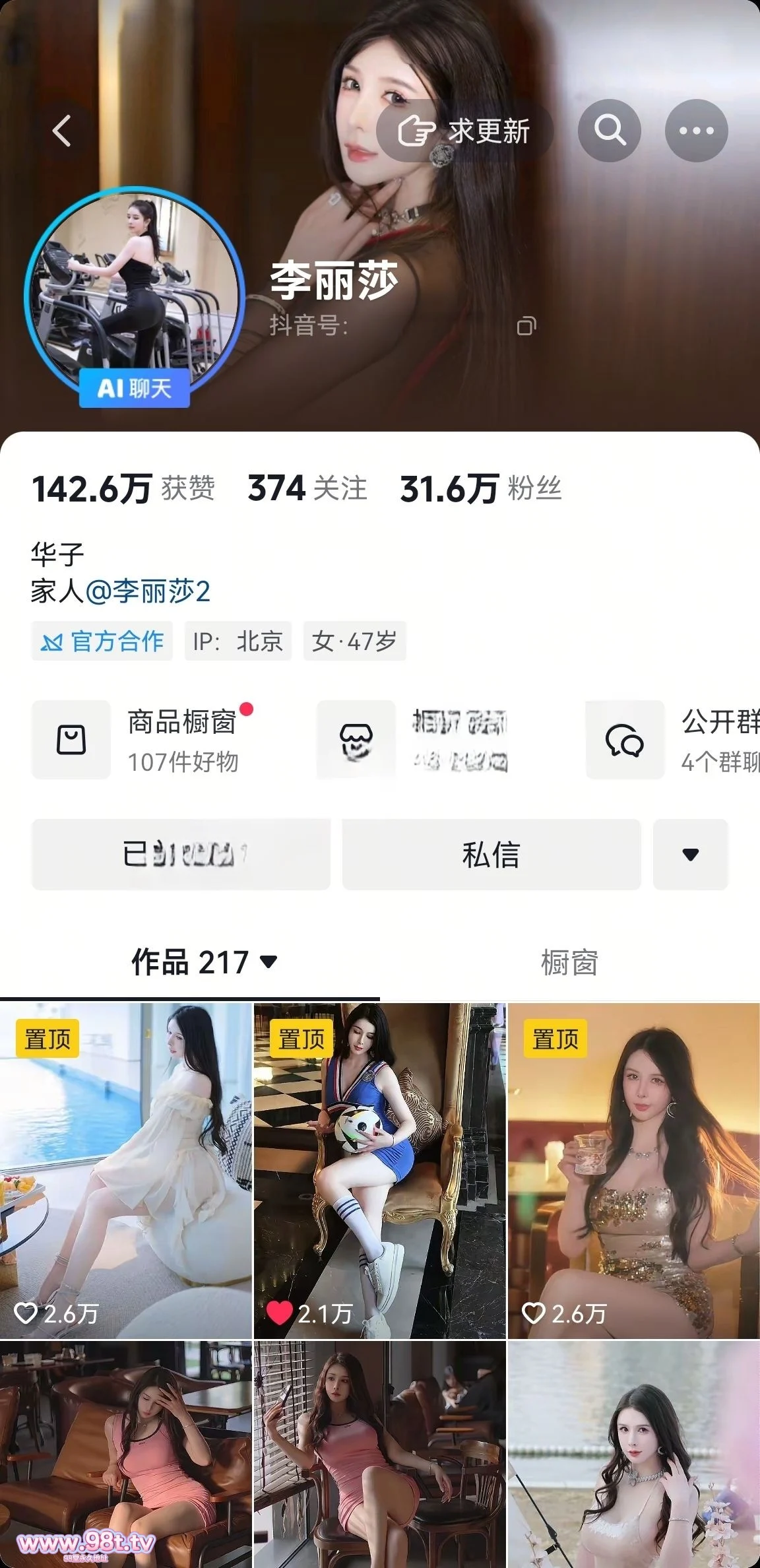760x1568 pixels.
Task: View the 获赞 likes count
Action: pos(123,489)
